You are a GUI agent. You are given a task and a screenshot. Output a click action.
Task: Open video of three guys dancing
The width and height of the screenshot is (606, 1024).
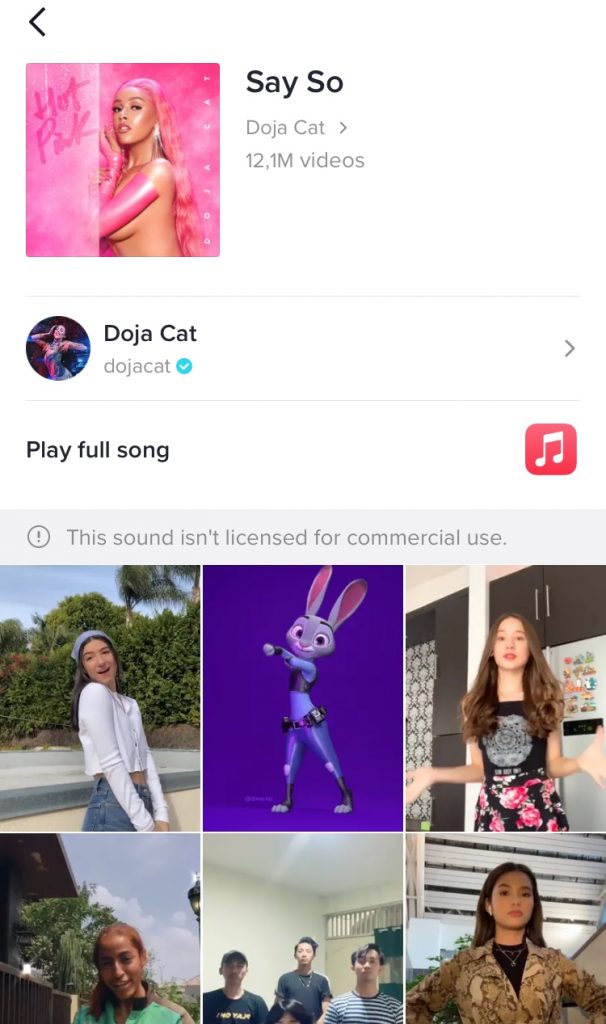303,930
